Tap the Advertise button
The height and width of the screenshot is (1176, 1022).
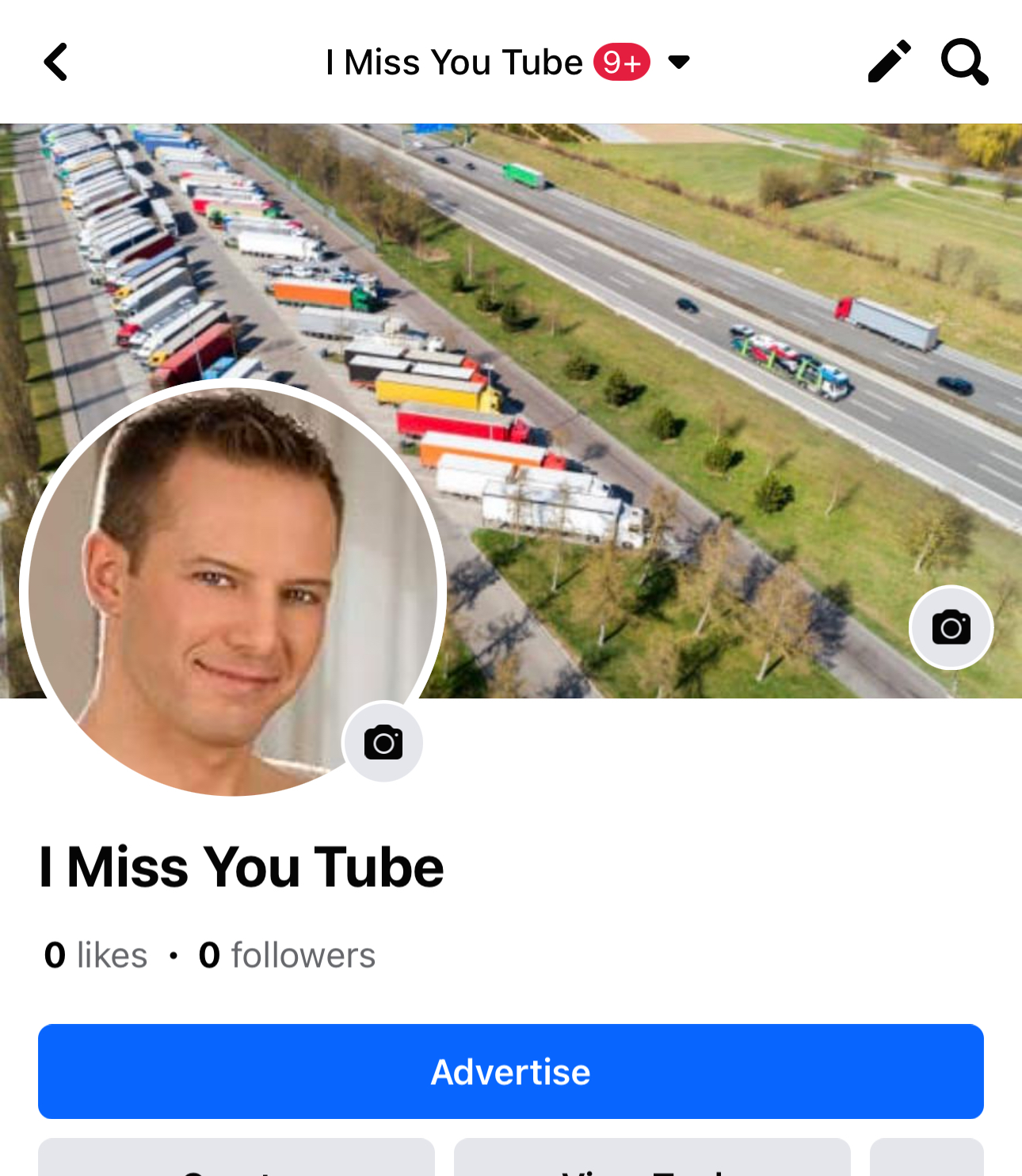(x=511, y=1071)
